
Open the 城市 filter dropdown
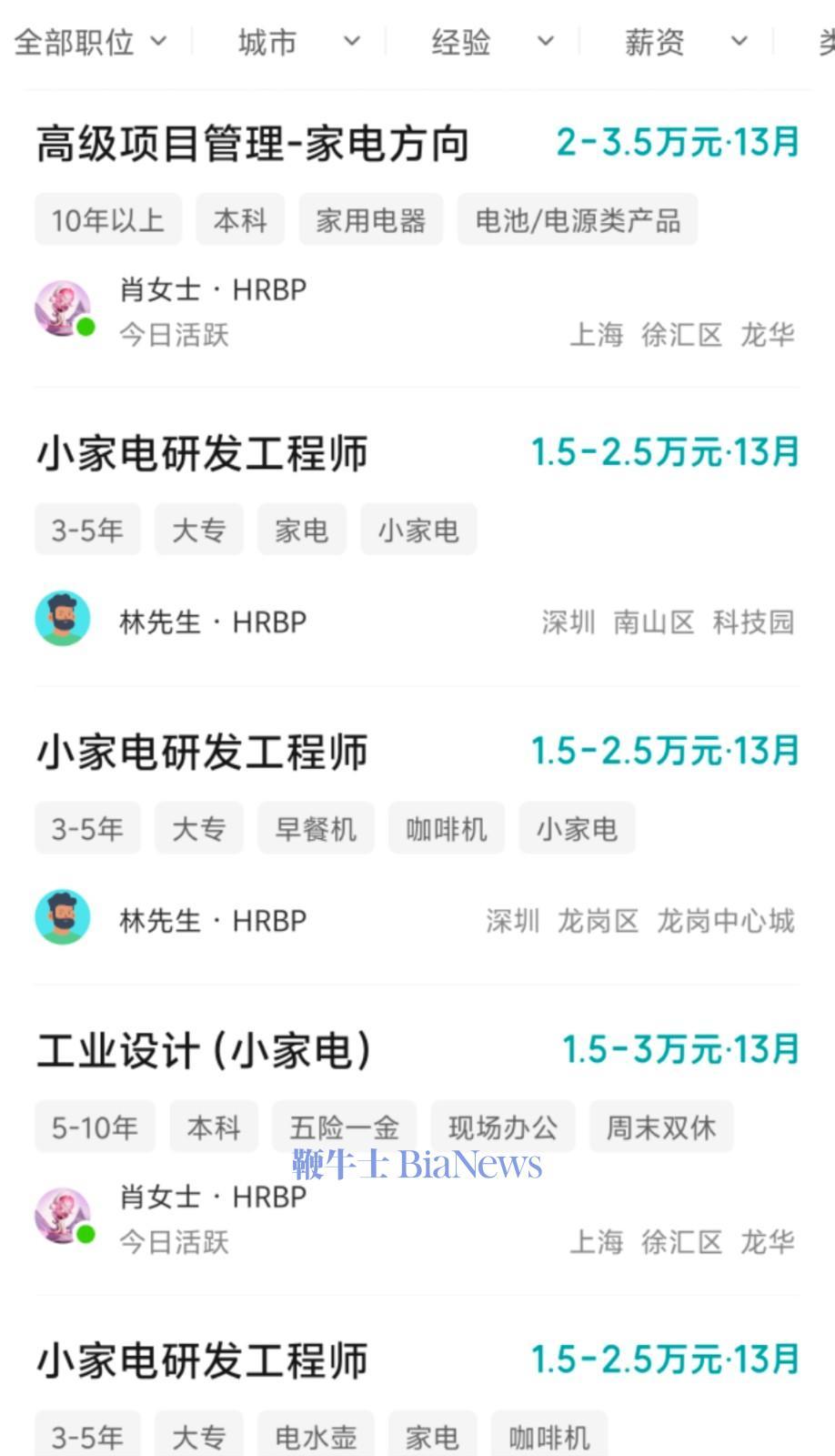click(298, 42)
